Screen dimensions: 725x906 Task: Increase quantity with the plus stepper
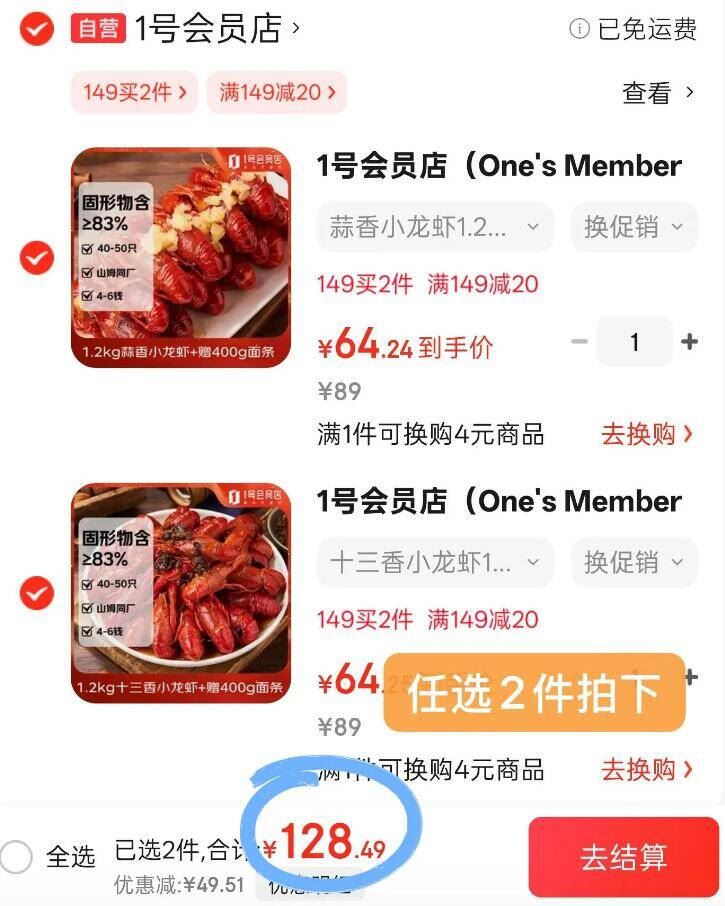[690, 341]
